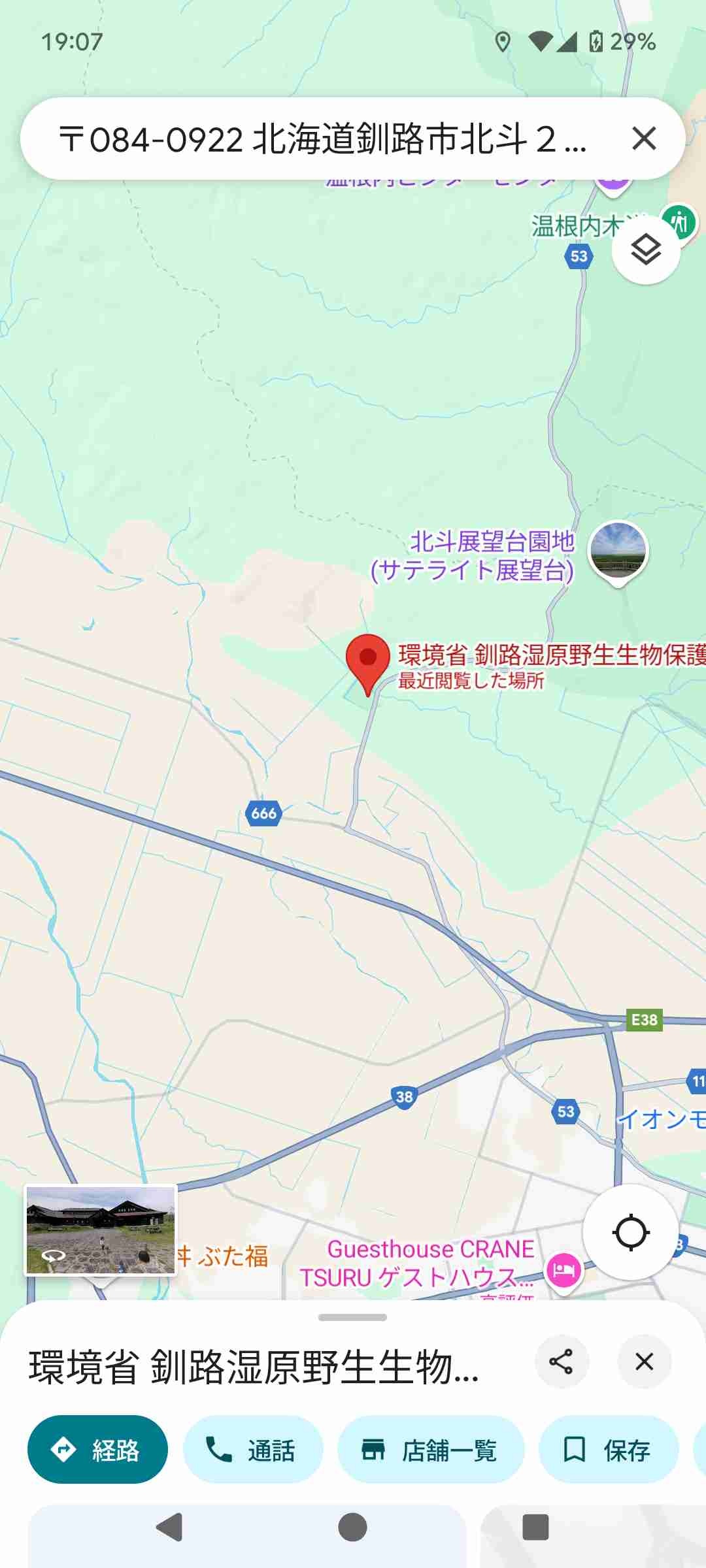The height and width of the screenshot is (1568, 706).
Task: Open the map layers selector
Action: click(x=646, y=250)
